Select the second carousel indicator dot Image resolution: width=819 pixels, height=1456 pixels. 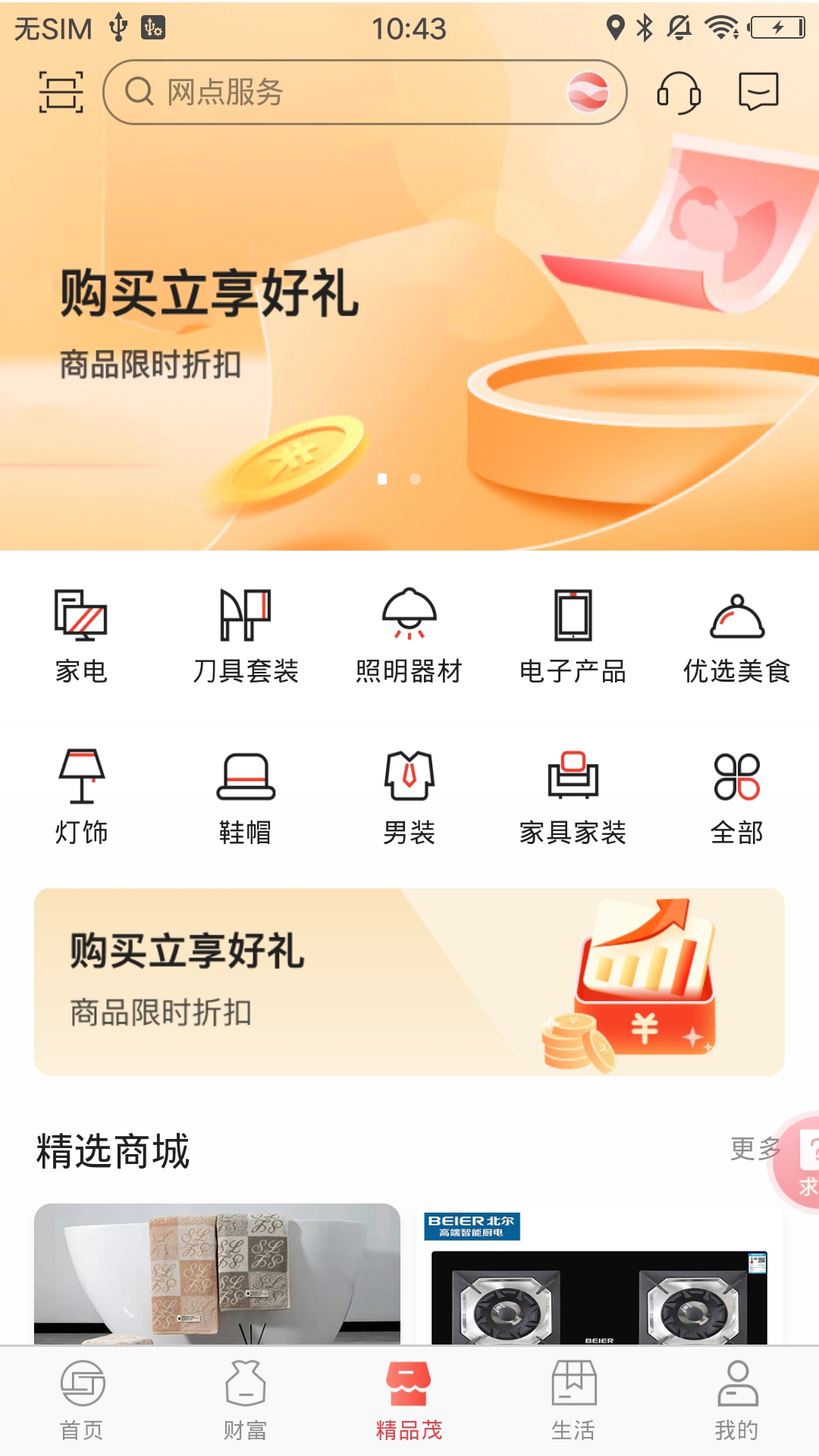pos(415,479)
